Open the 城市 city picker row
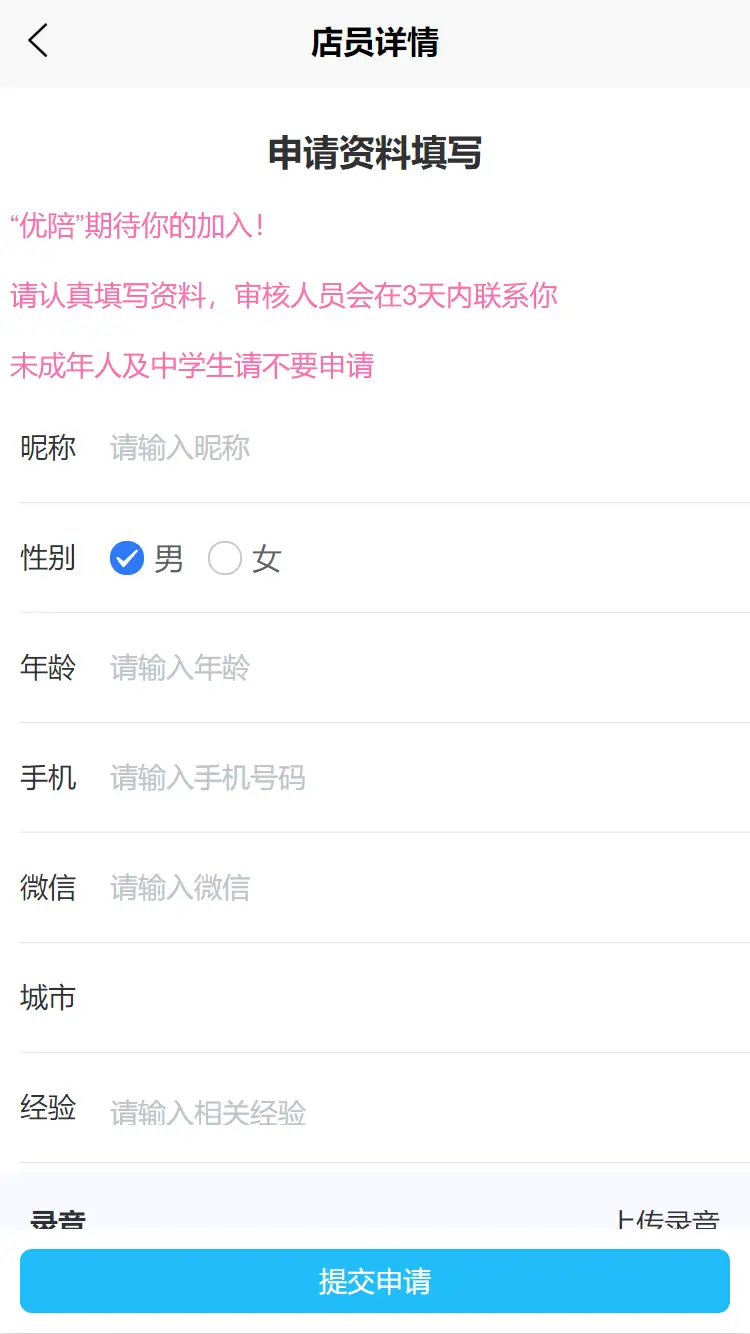This screenshot has width=750, height=1334. click(385, 997)
